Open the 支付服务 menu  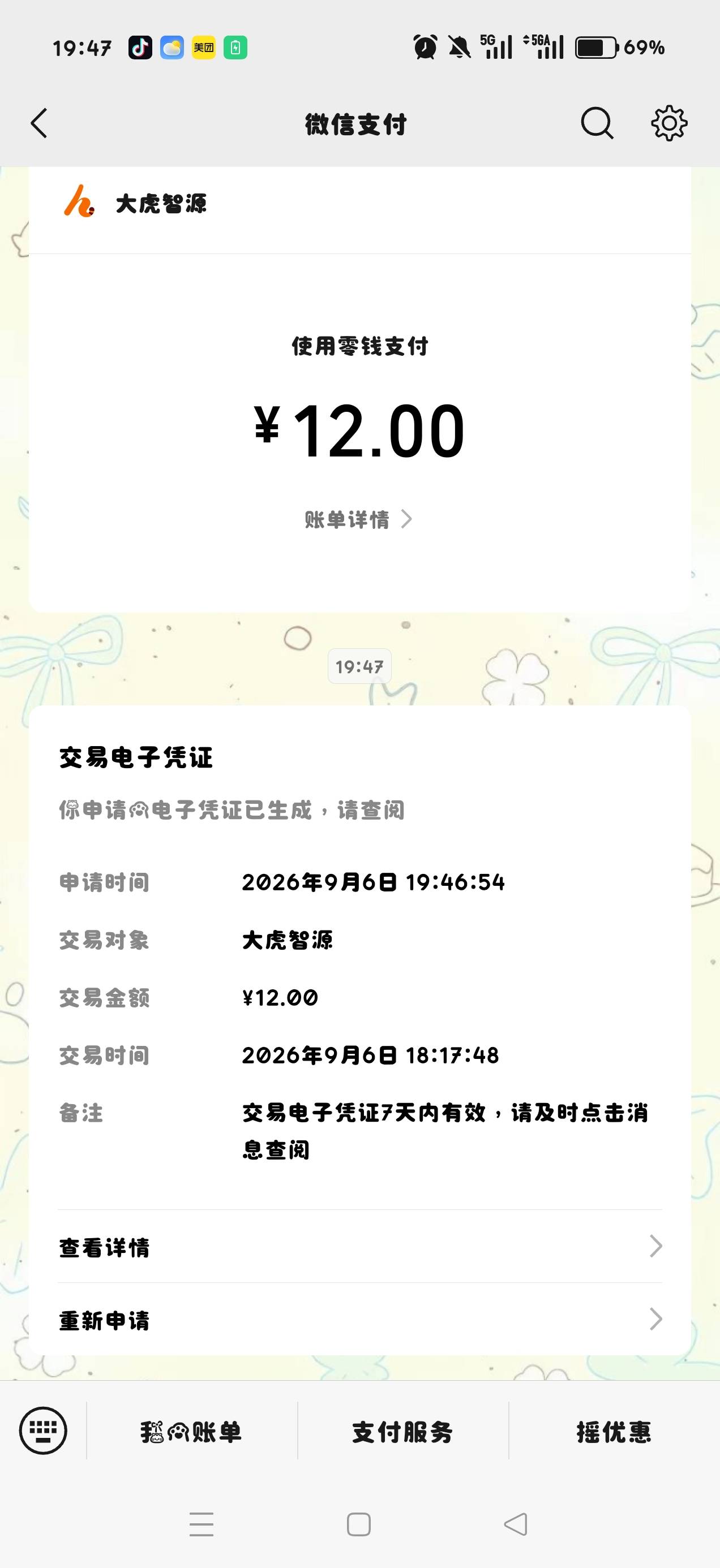coord(402,1432)
